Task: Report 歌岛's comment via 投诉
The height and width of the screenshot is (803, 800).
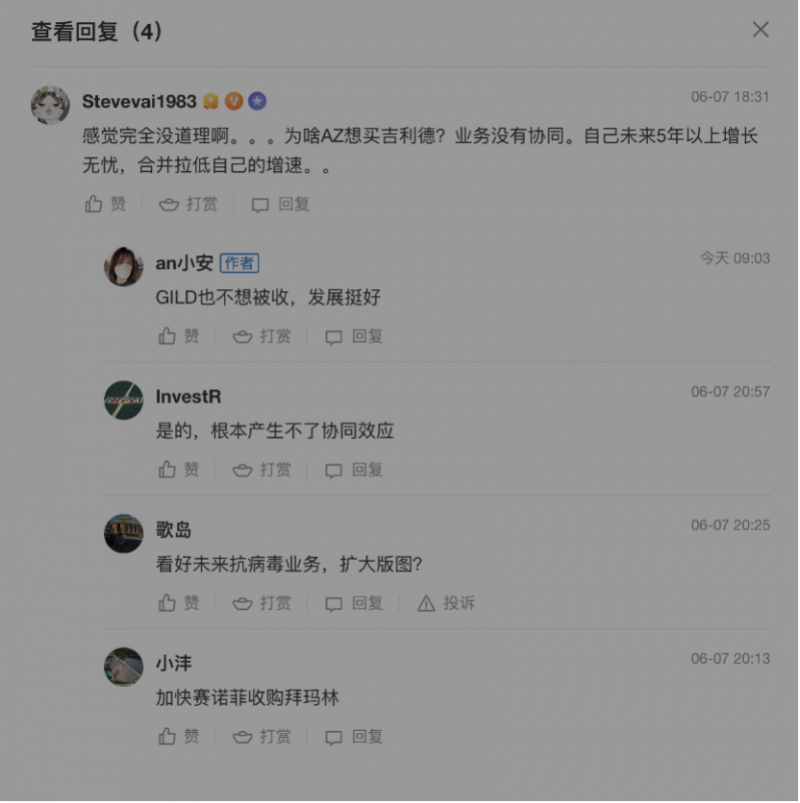Action: (447, 603)
